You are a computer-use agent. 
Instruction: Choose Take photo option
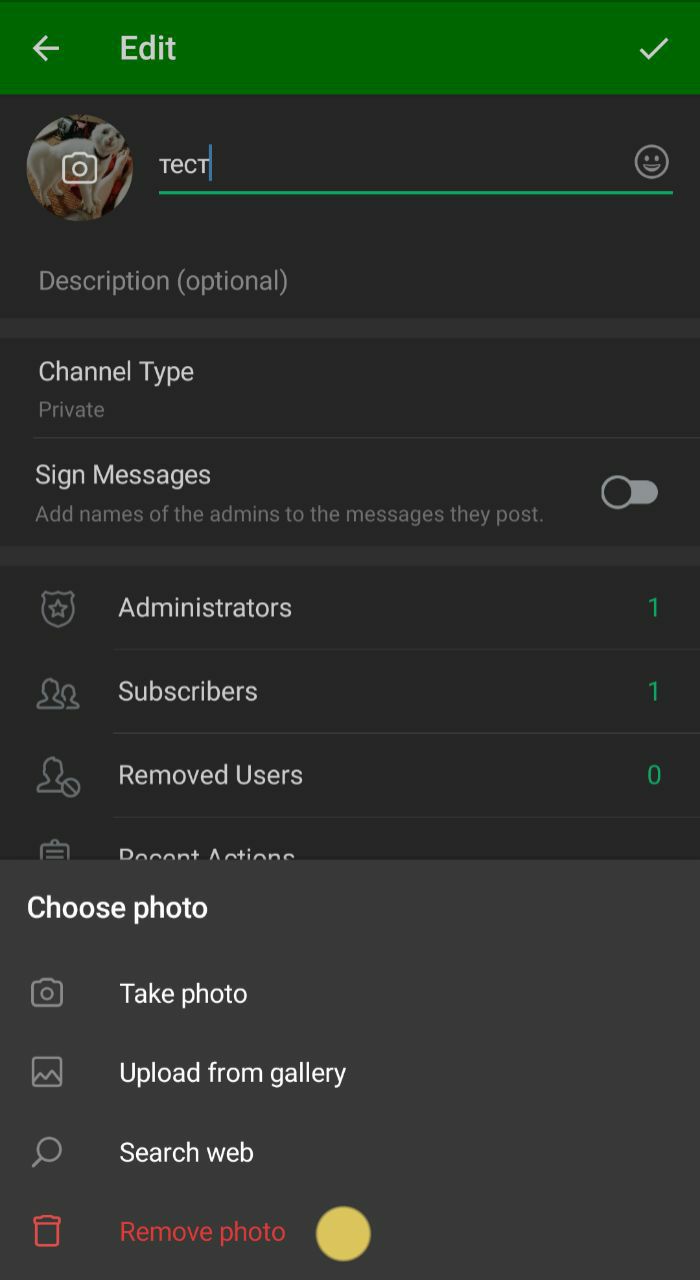tap(183, 993)
